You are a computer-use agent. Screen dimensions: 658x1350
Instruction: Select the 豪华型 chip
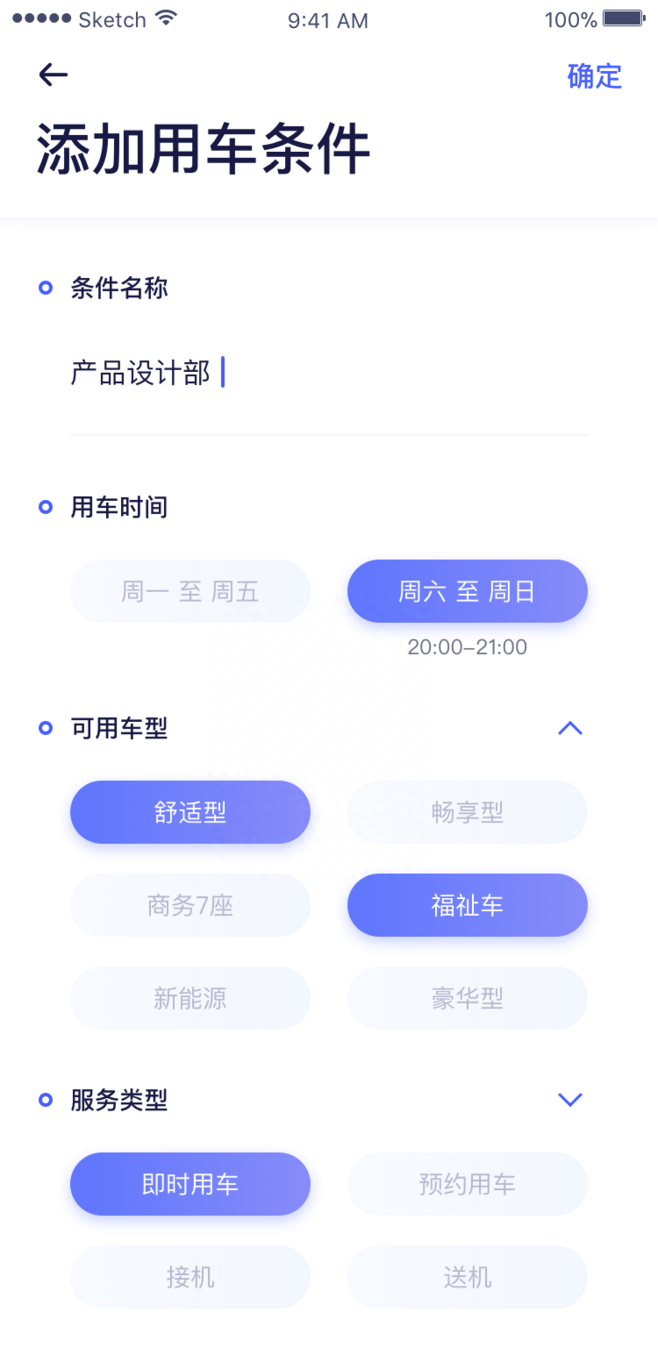(x=467, y=998)
